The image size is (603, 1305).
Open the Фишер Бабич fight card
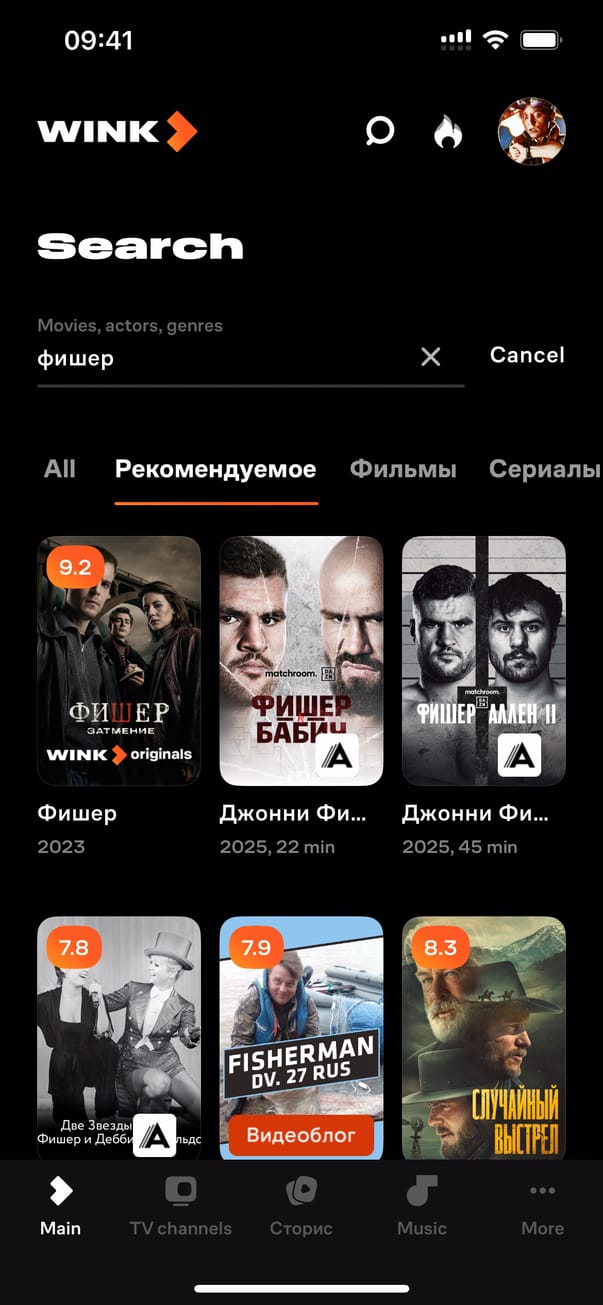click(x=301, y=660)
